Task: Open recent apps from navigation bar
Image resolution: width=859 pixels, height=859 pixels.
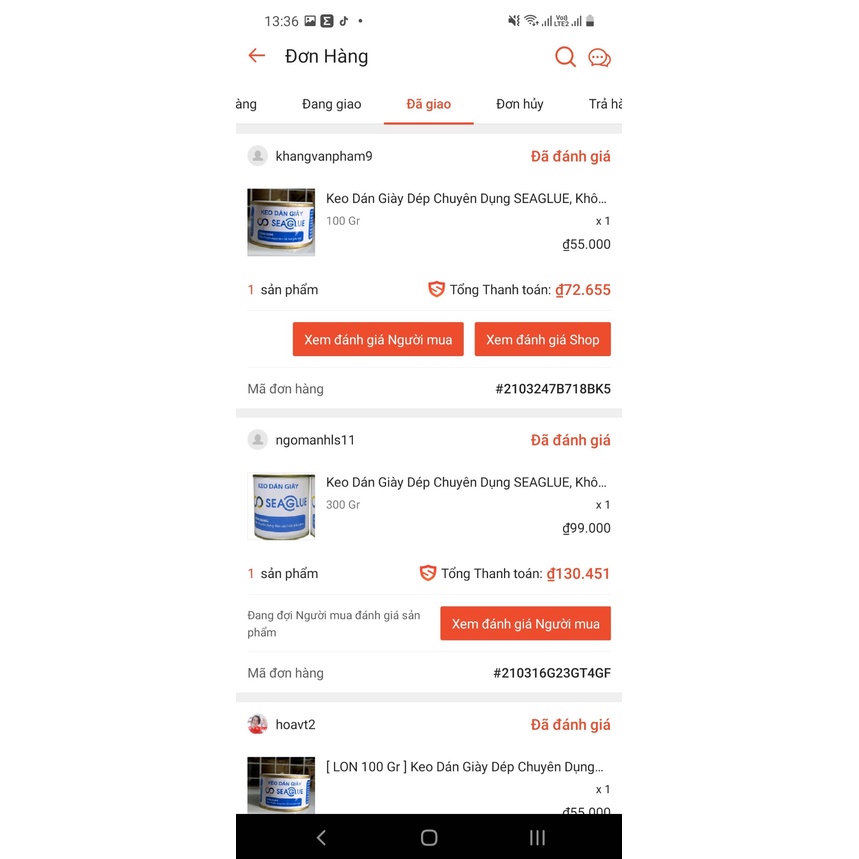Action: point(537,838)
